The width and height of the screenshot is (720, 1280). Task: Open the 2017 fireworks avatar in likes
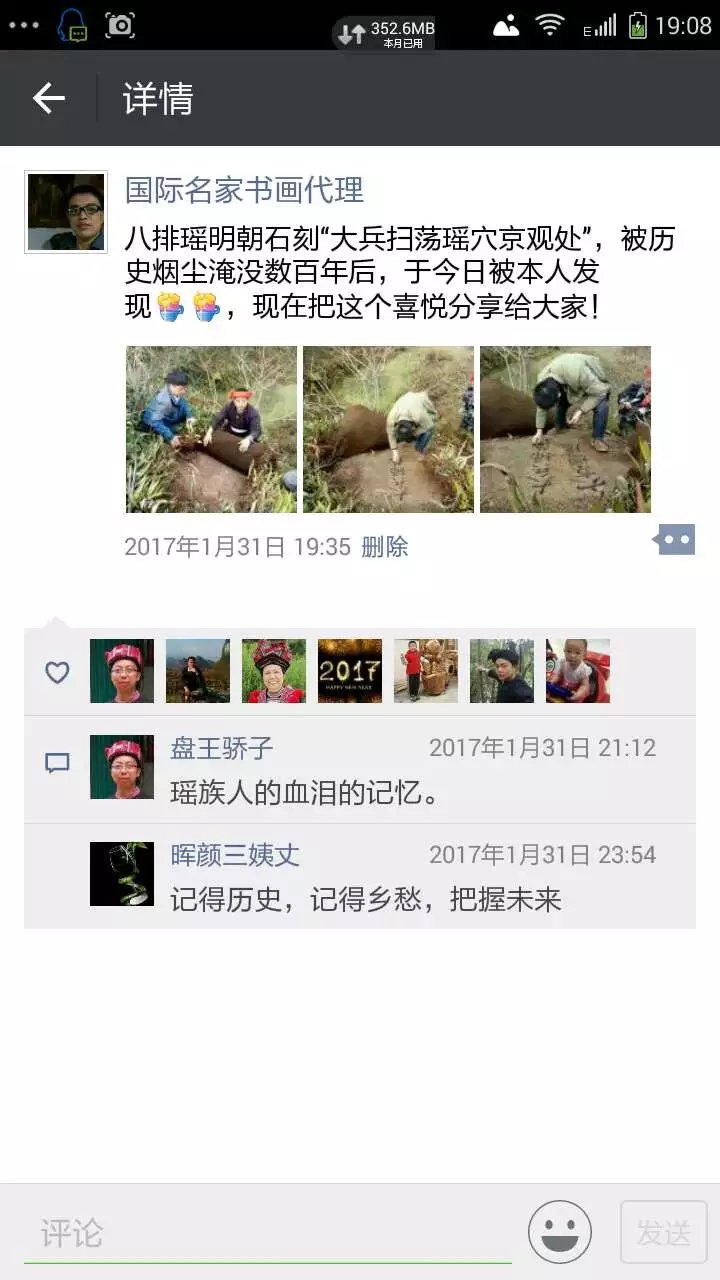pyautogui.click(x=350, y=671)
